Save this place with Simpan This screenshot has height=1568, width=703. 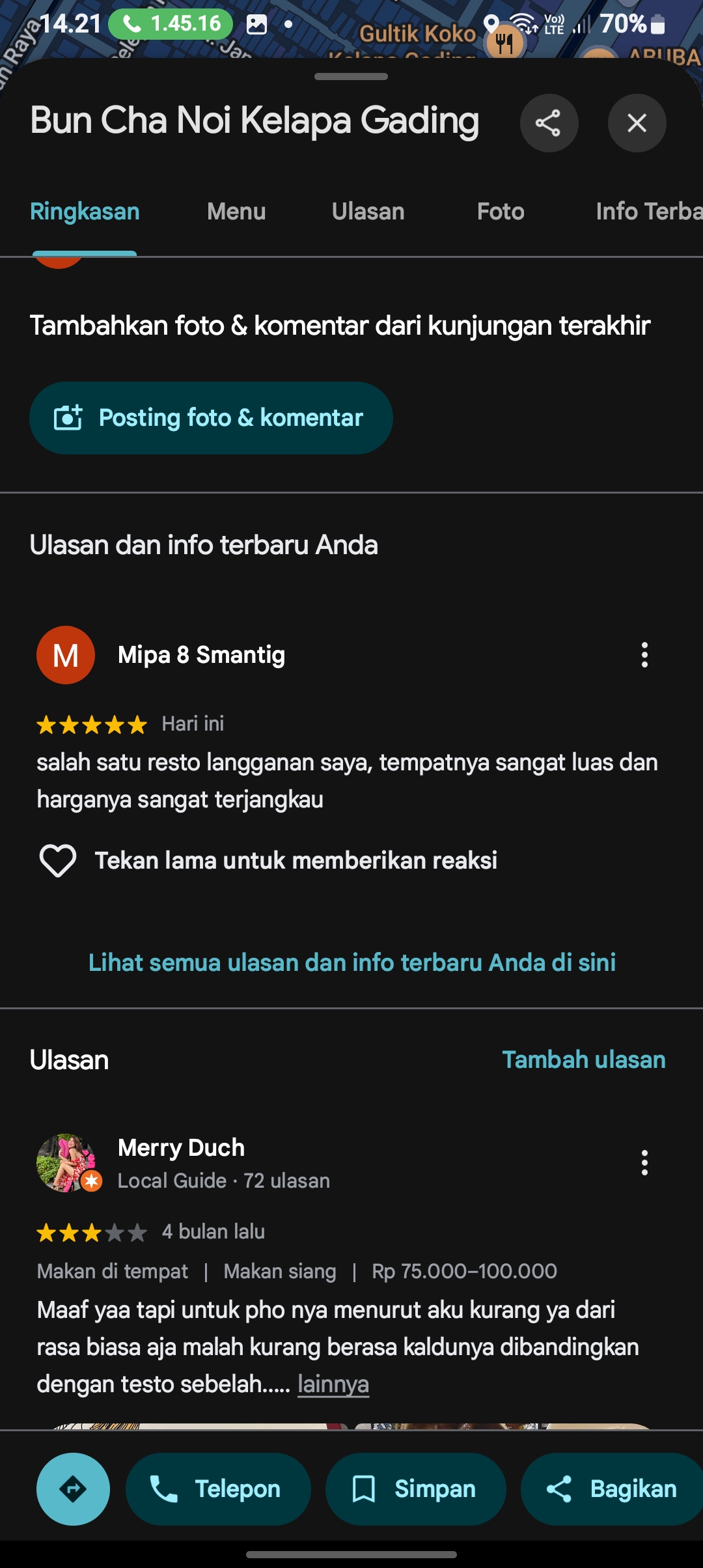point(416,1489)
